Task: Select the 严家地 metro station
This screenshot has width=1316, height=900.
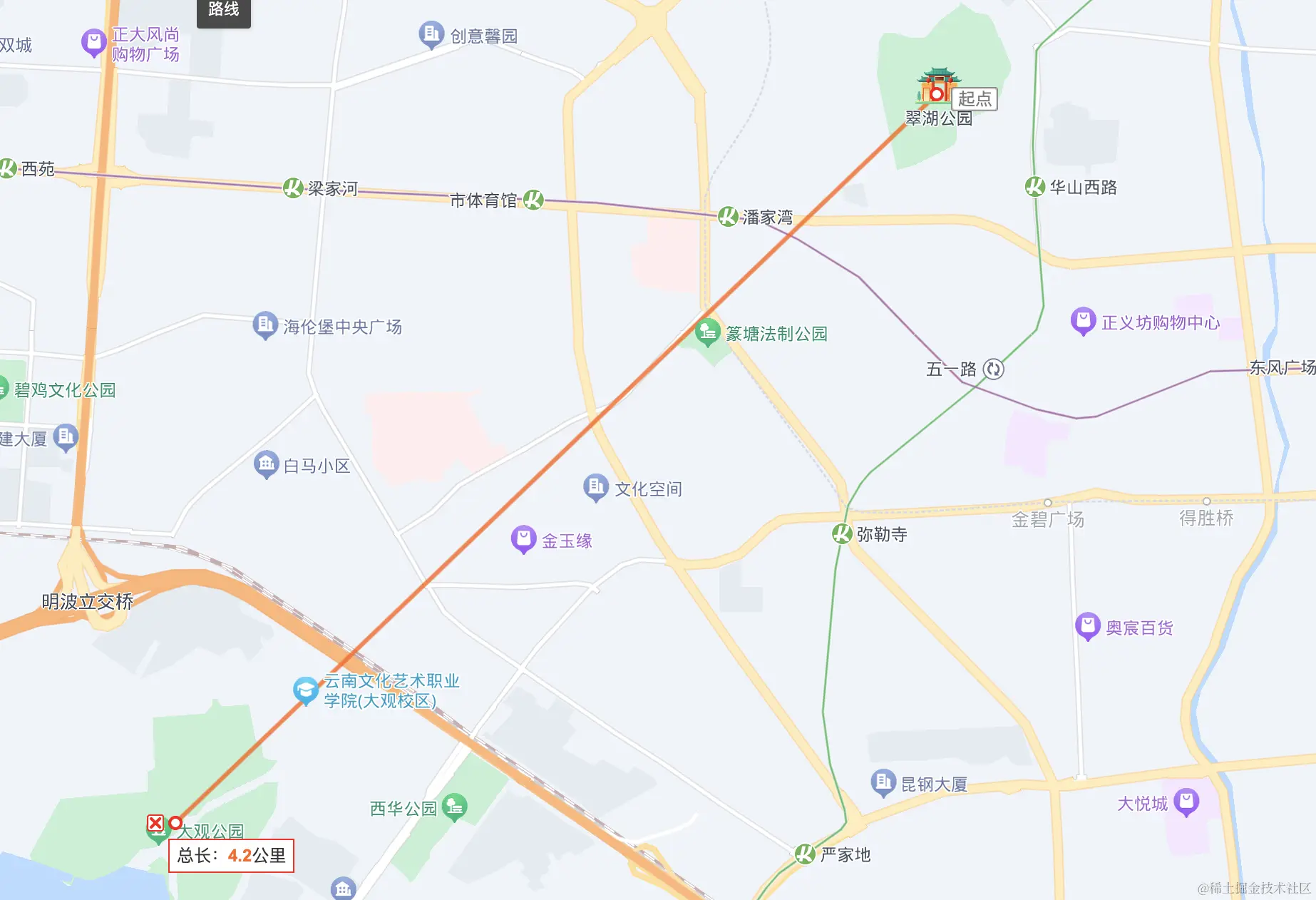Action: [x=805, y=854]
